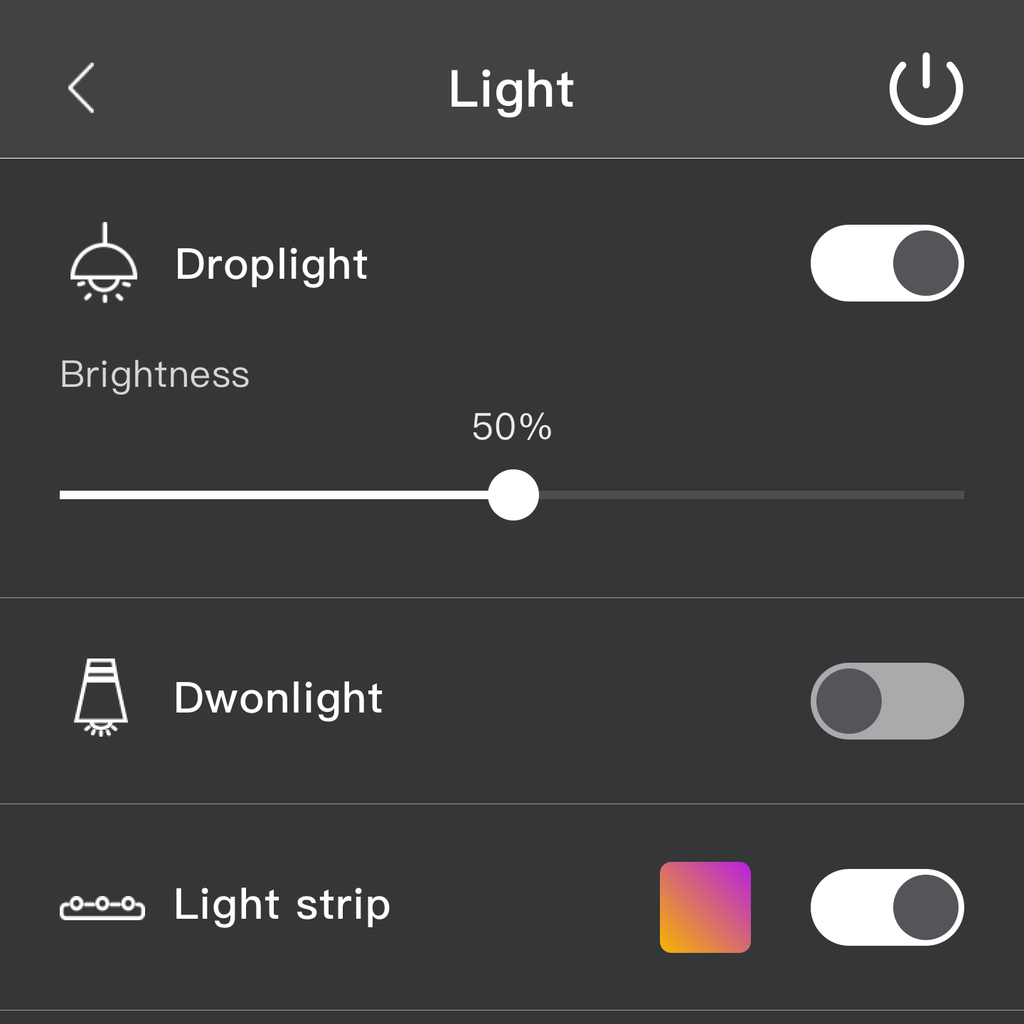Tap the power button icon
1024x1024 pixels.
tap(926, 88)
